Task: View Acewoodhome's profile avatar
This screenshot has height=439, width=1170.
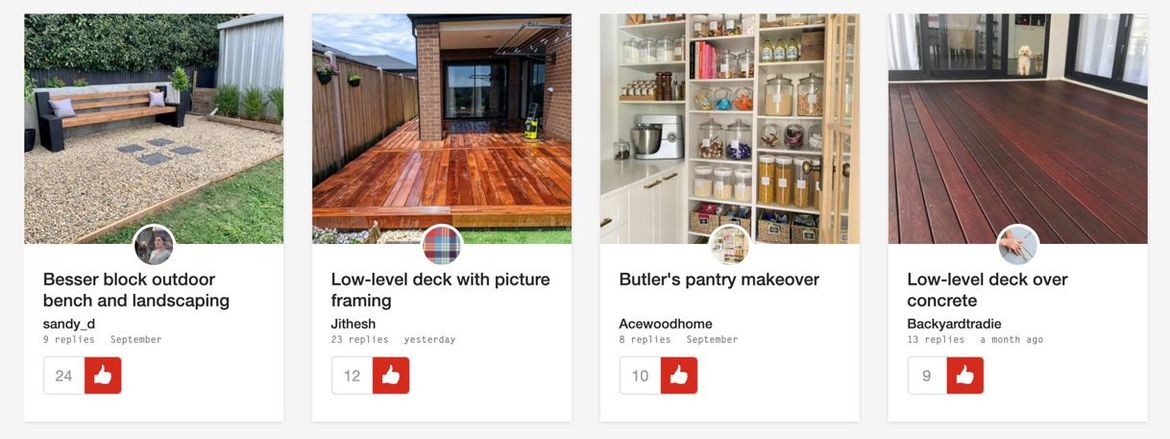Action: tap(730, 245)
